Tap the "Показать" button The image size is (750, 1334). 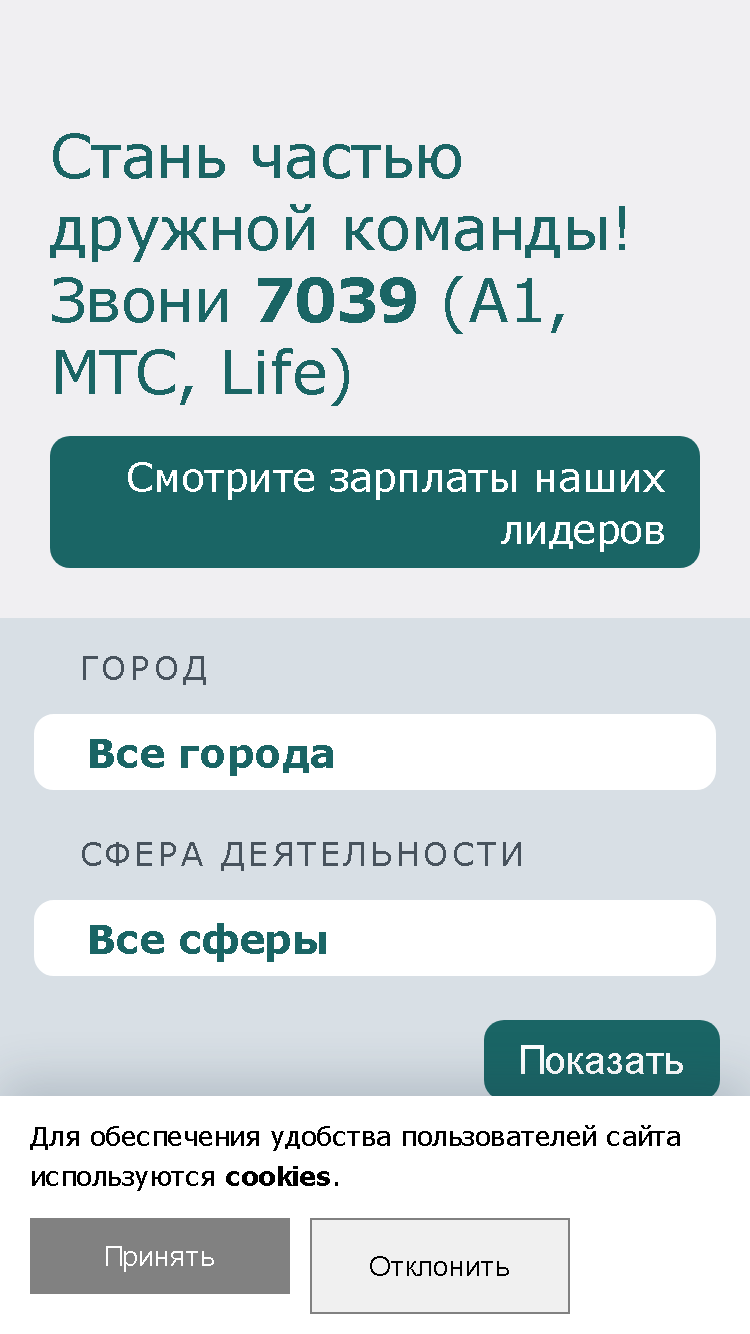[x=602, y=1060]
